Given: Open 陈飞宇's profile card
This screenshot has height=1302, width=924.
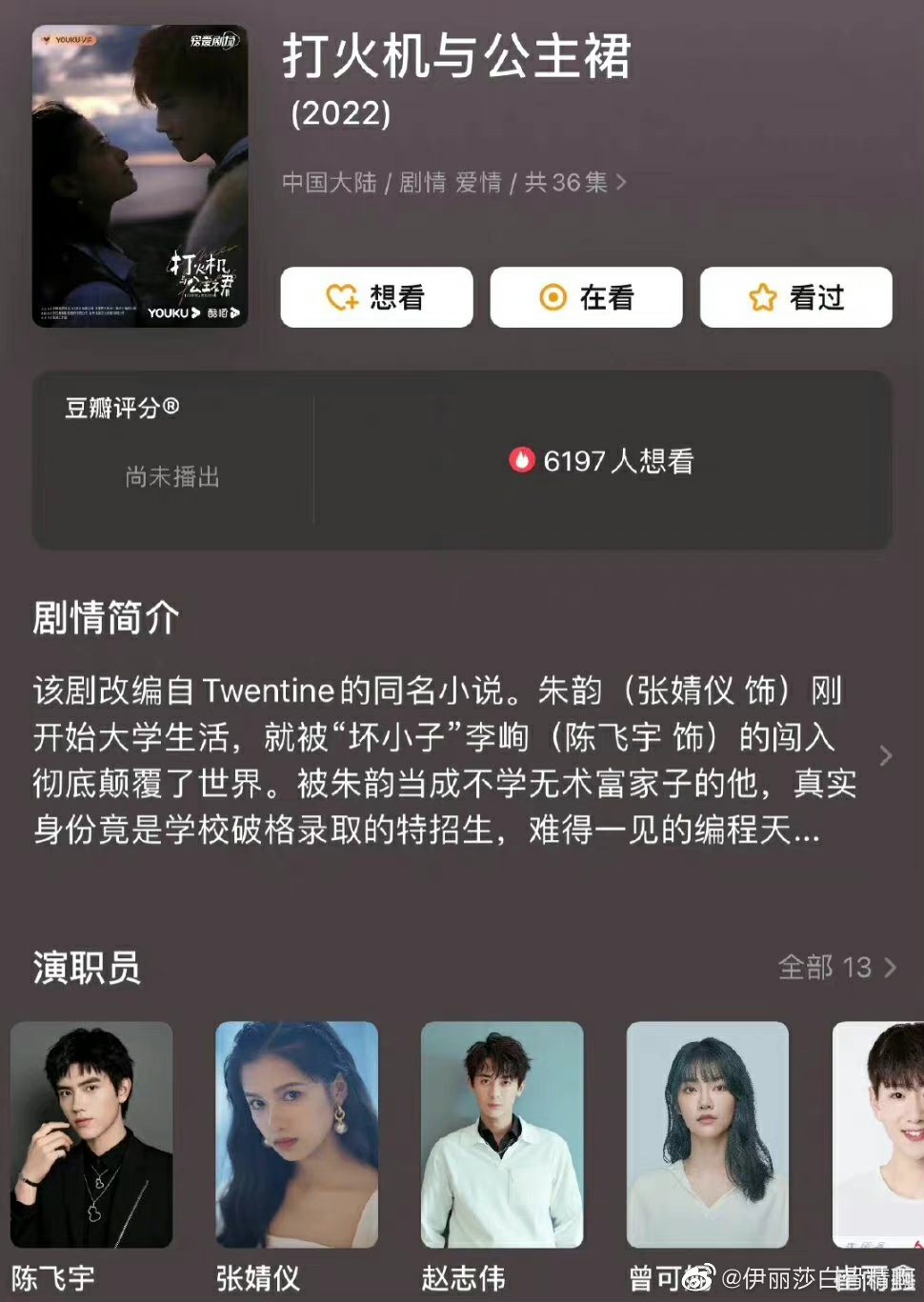Looking at the screenshot, I should point(91,1134).
